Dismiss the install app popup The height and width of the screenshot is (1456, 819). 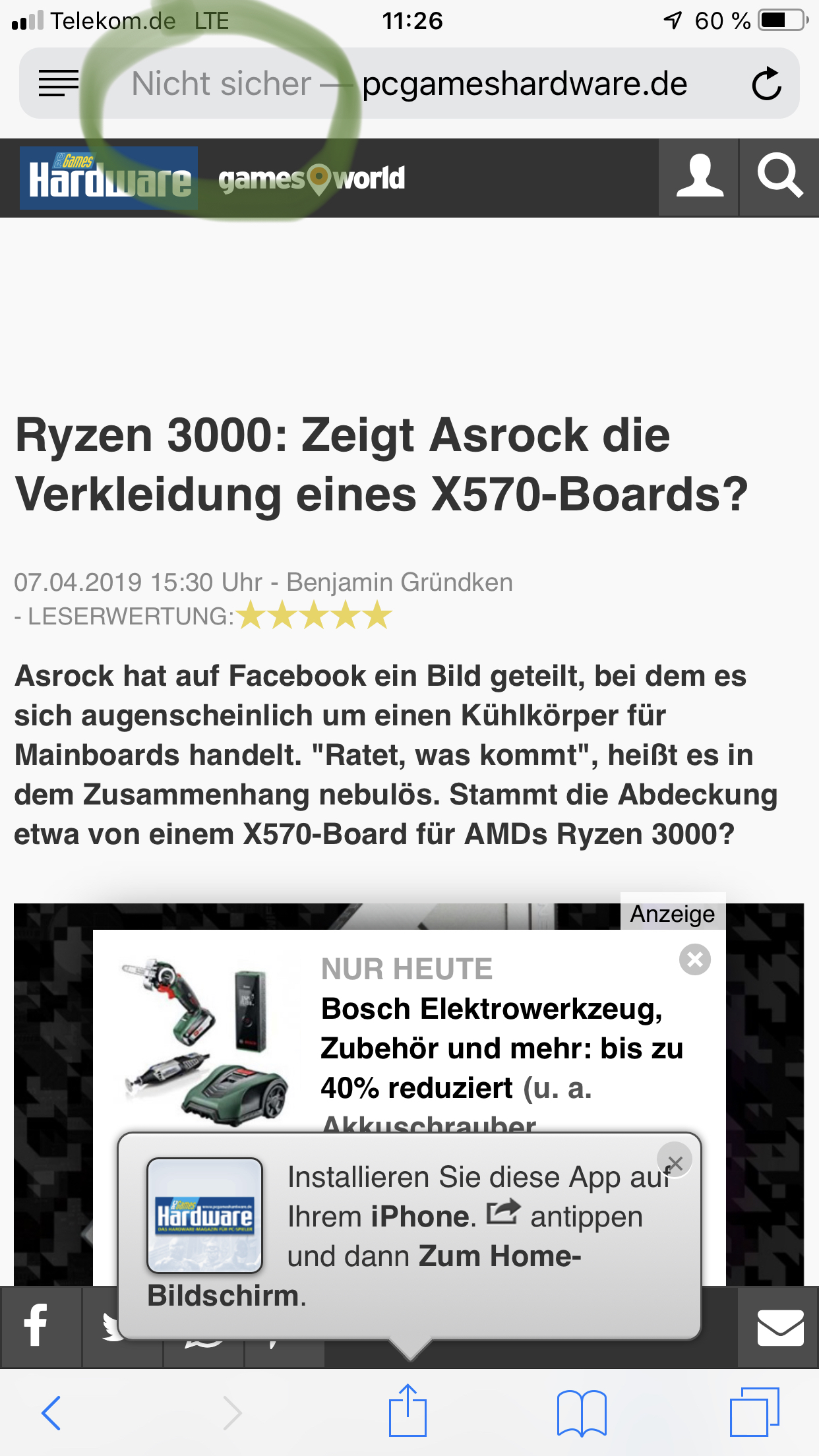(x=675, y=1160)
